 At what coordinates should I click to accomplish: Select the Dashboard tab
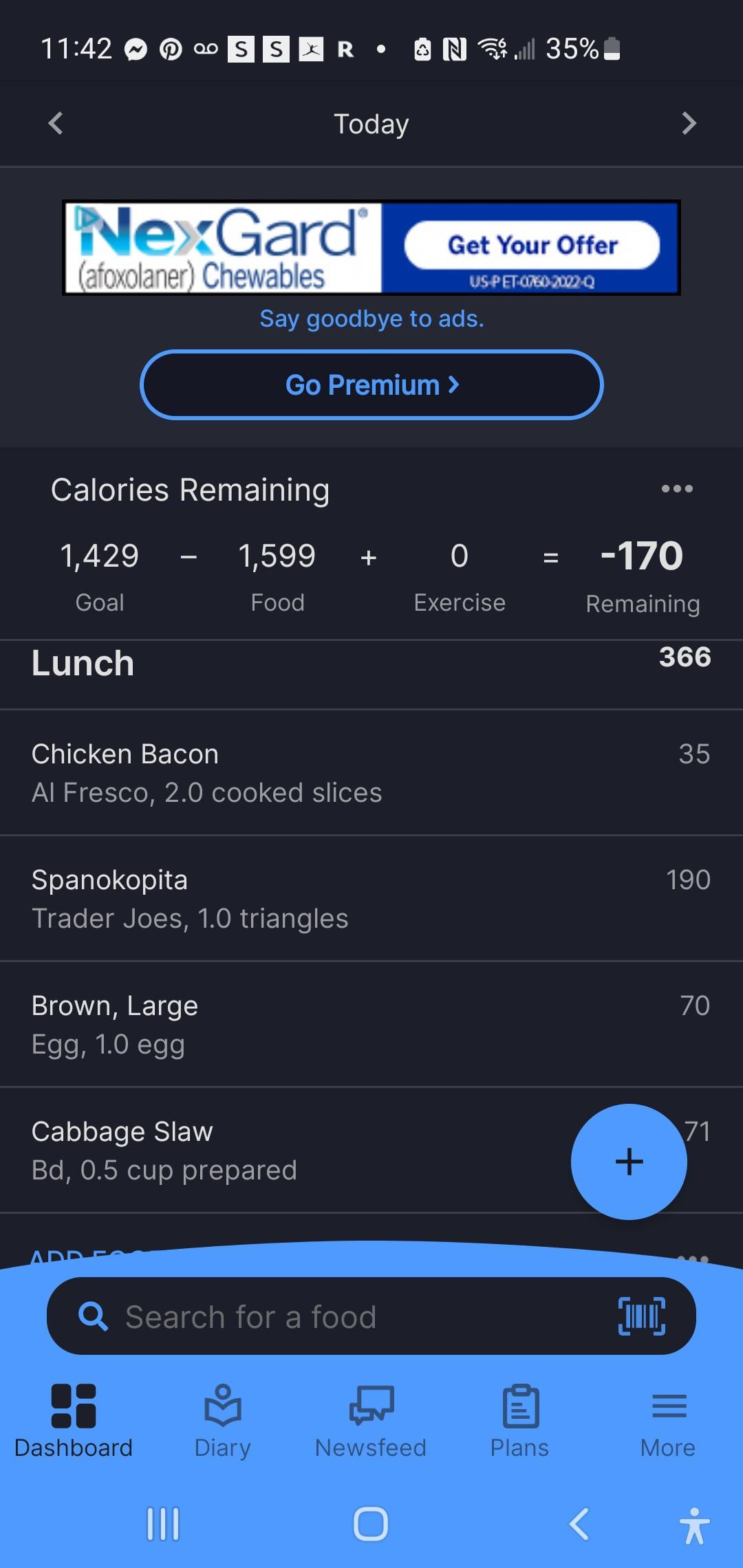(x=74, y=1421)
